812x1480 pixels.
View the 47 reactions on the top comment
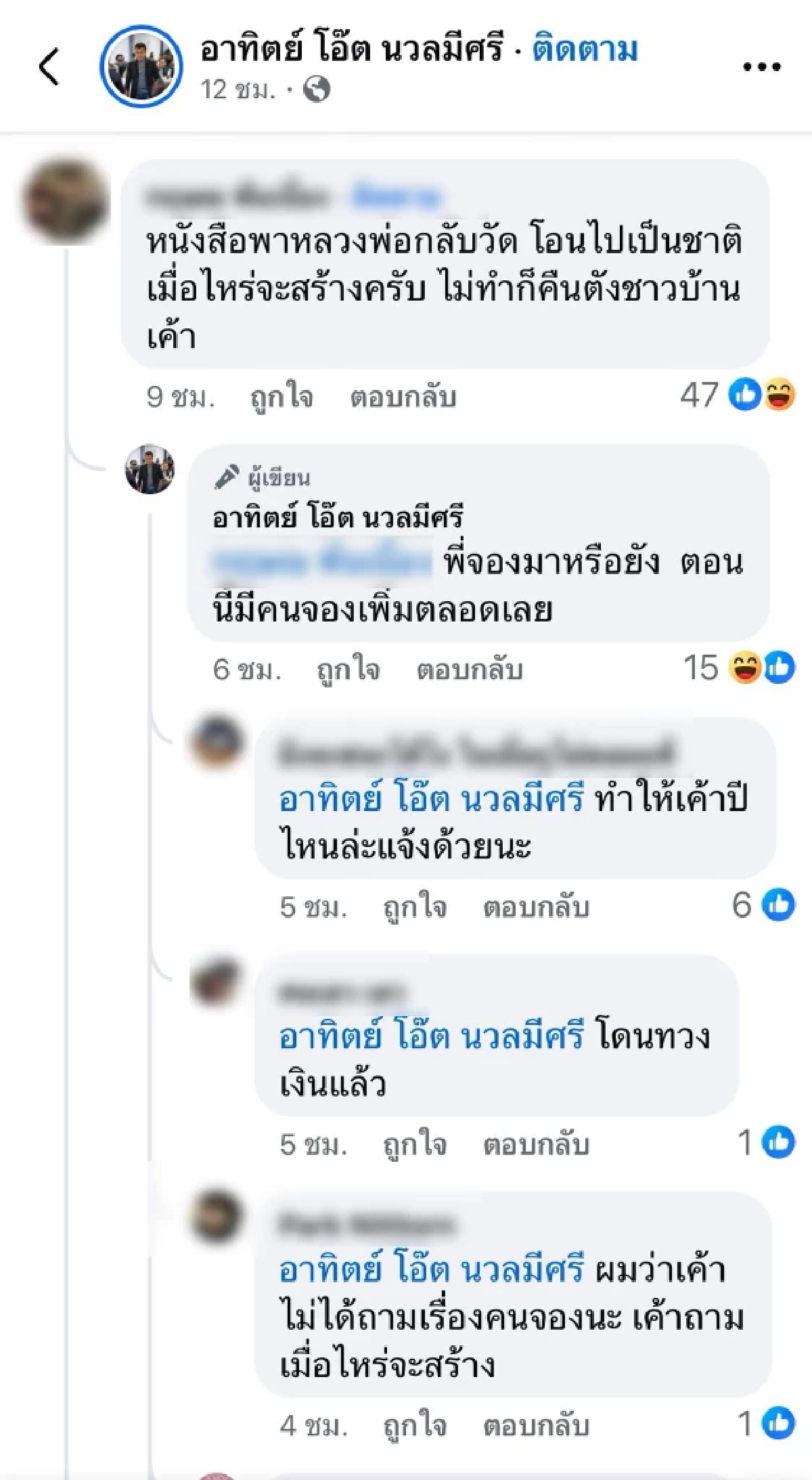(x=738, y=395)
